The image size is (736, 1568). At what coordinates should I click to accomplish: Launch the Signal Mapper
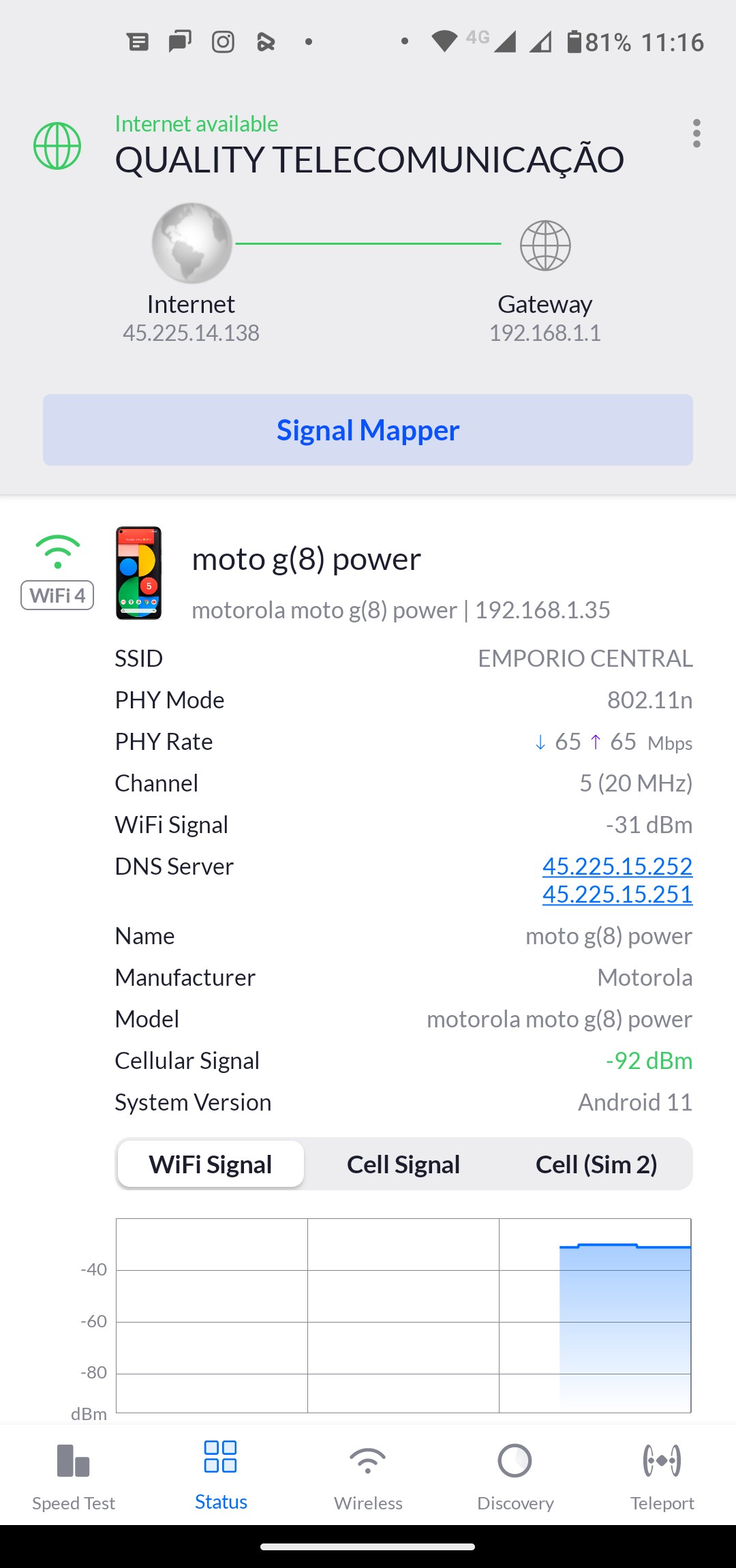coord(368,430)
